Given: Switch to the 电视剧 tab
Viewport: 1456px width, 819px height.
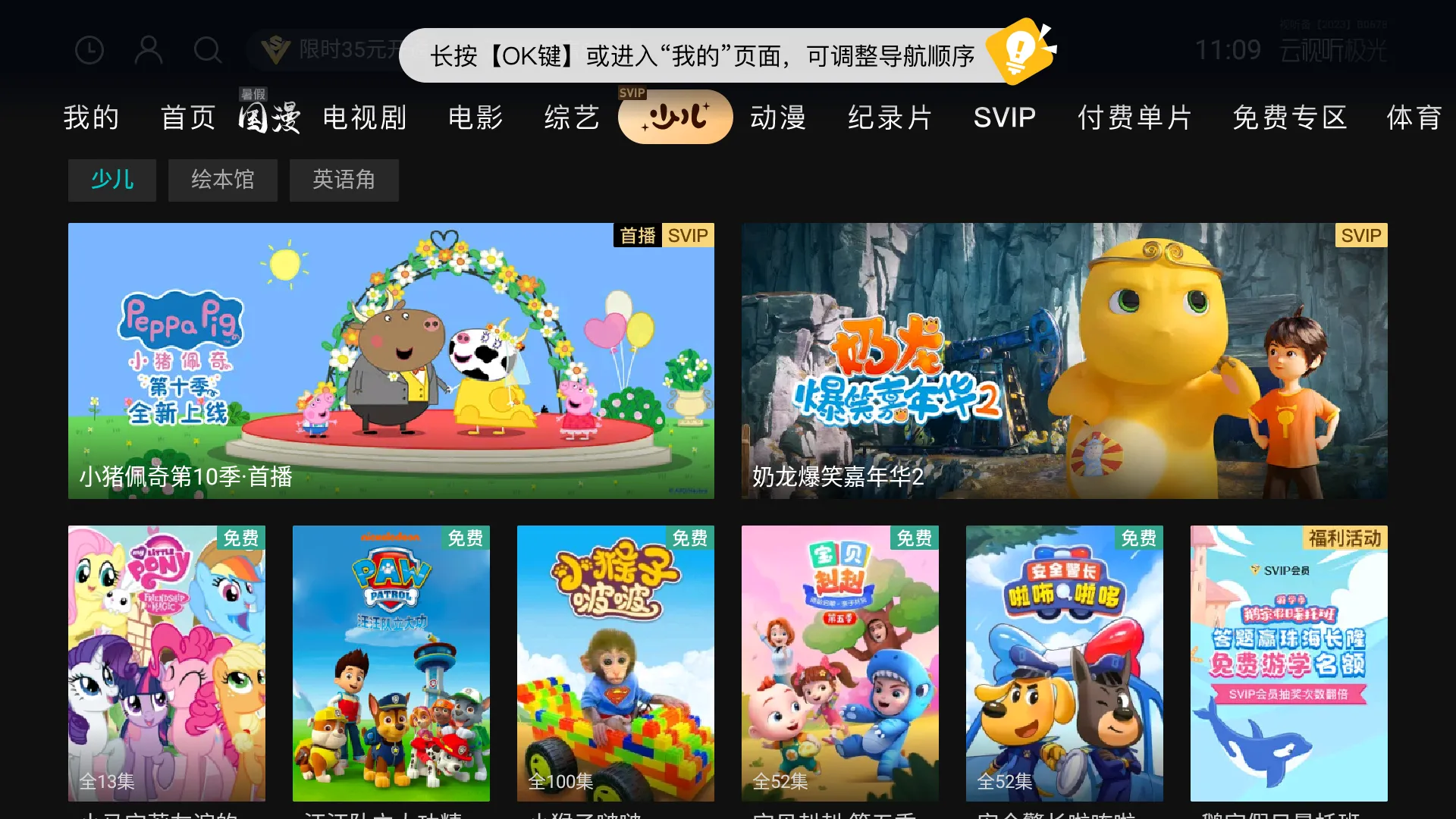Looking at the screenshot, I should 365,118.
